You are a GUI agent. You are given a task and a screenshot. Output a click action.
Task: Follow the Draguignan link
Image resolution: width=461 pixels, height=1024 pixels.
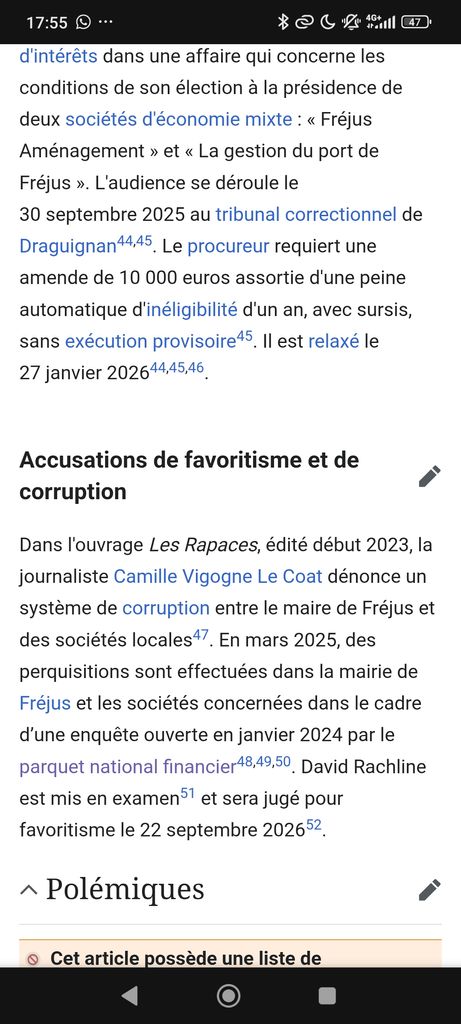click(68, 246)
